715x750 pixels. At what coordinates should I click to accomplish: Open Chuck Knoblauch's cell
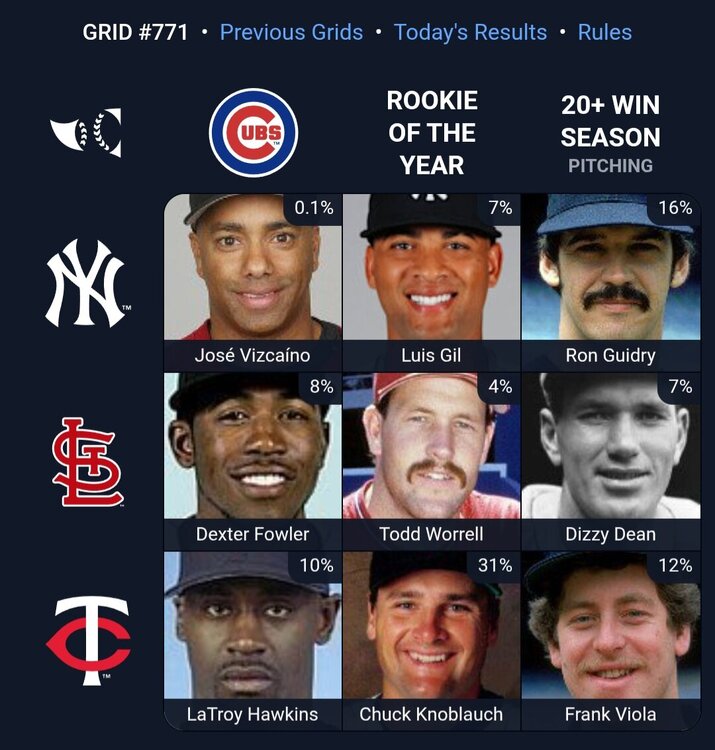point(431,638)
